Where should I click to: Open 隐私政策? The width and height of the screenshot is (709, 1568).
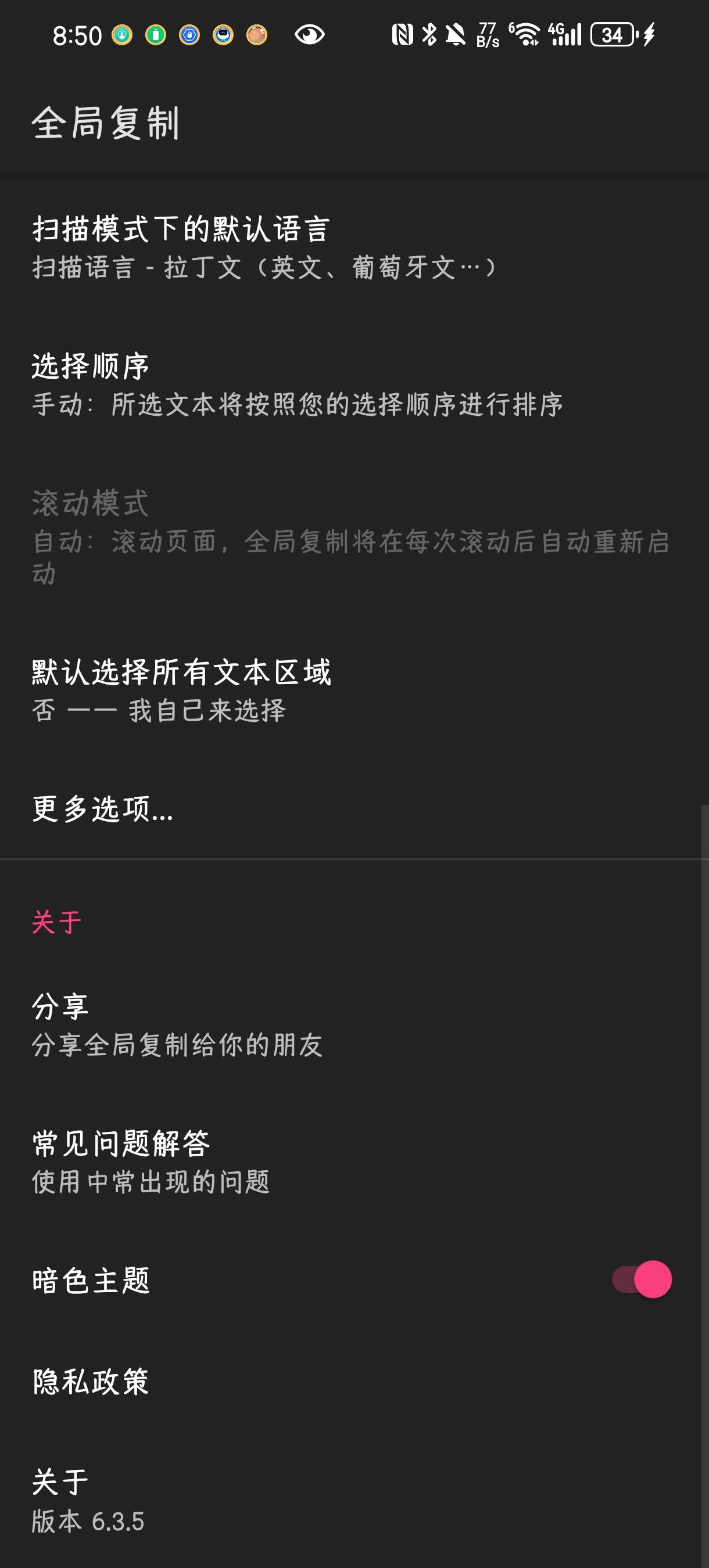tap(354, 1380)
